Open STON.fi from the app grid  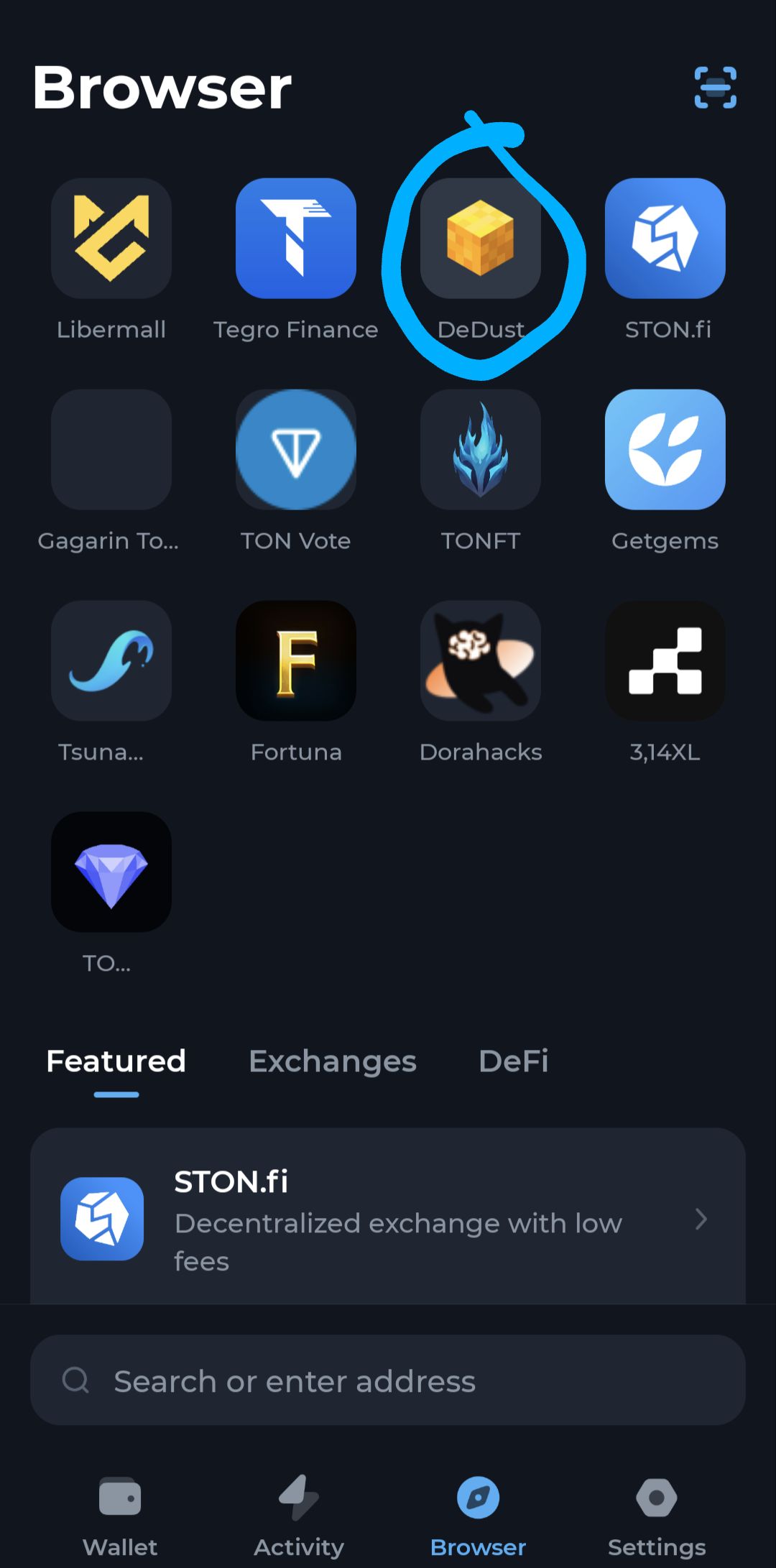click(665, 239)
